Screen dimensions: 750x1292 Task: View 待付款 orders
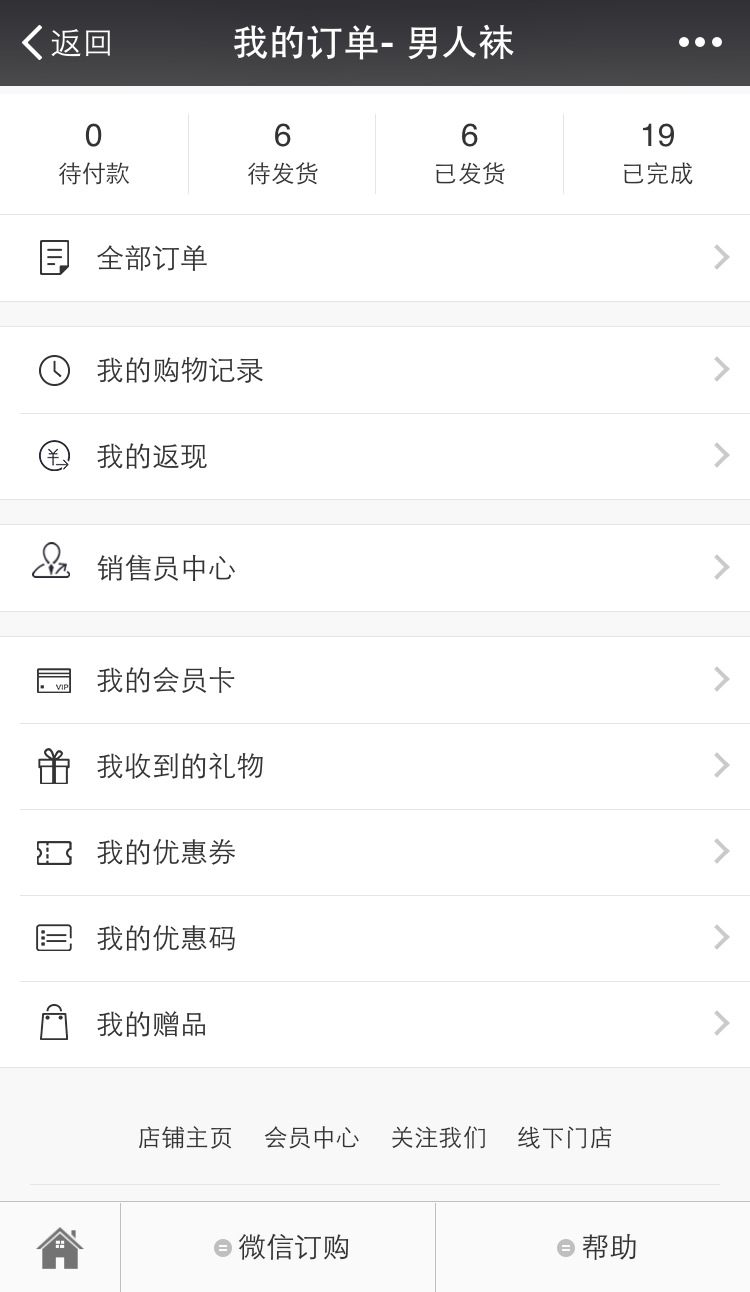coord(94,154)
